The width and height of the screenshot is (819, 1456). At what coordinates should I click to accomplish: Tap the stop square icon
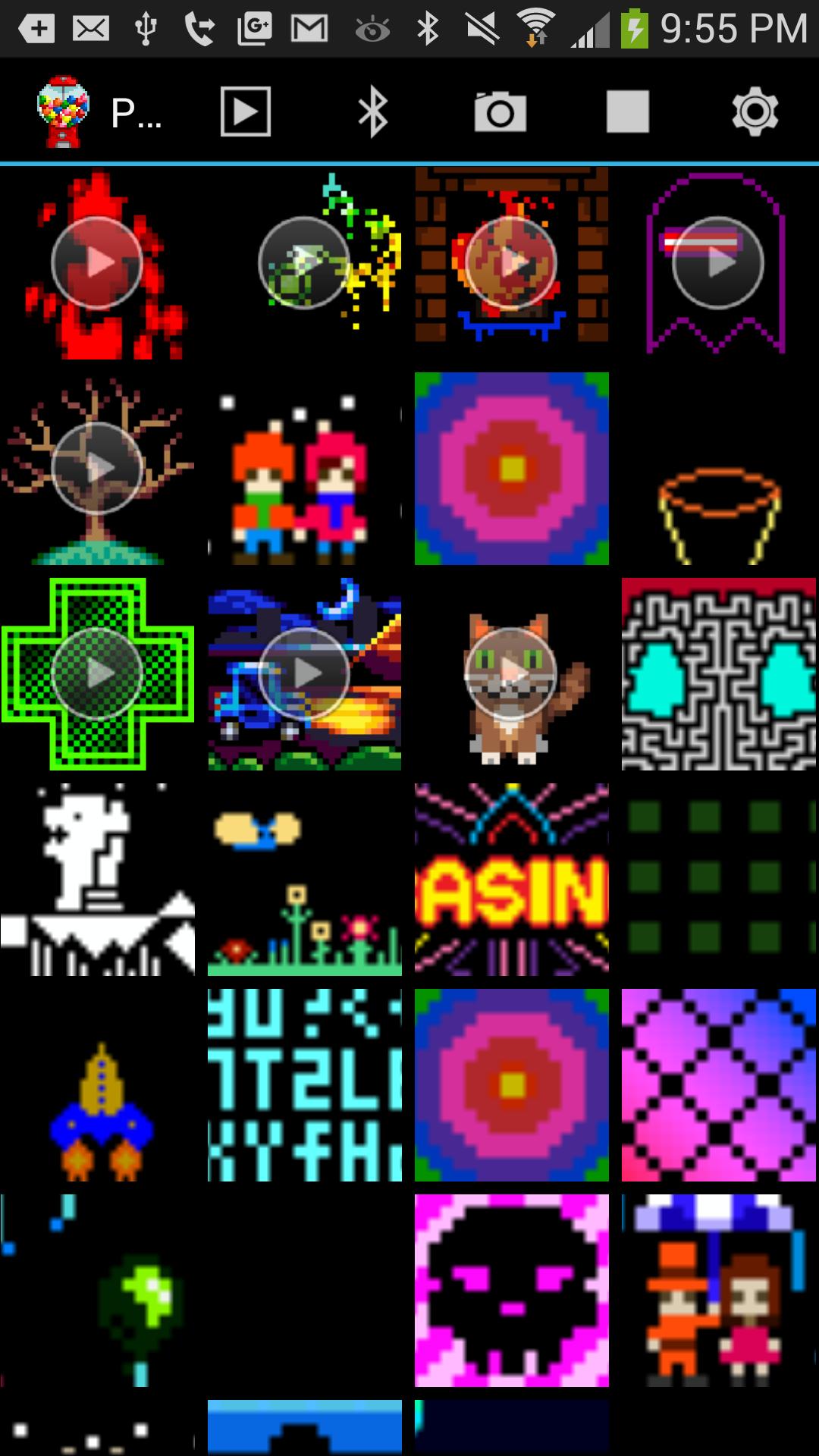point(628,111)
